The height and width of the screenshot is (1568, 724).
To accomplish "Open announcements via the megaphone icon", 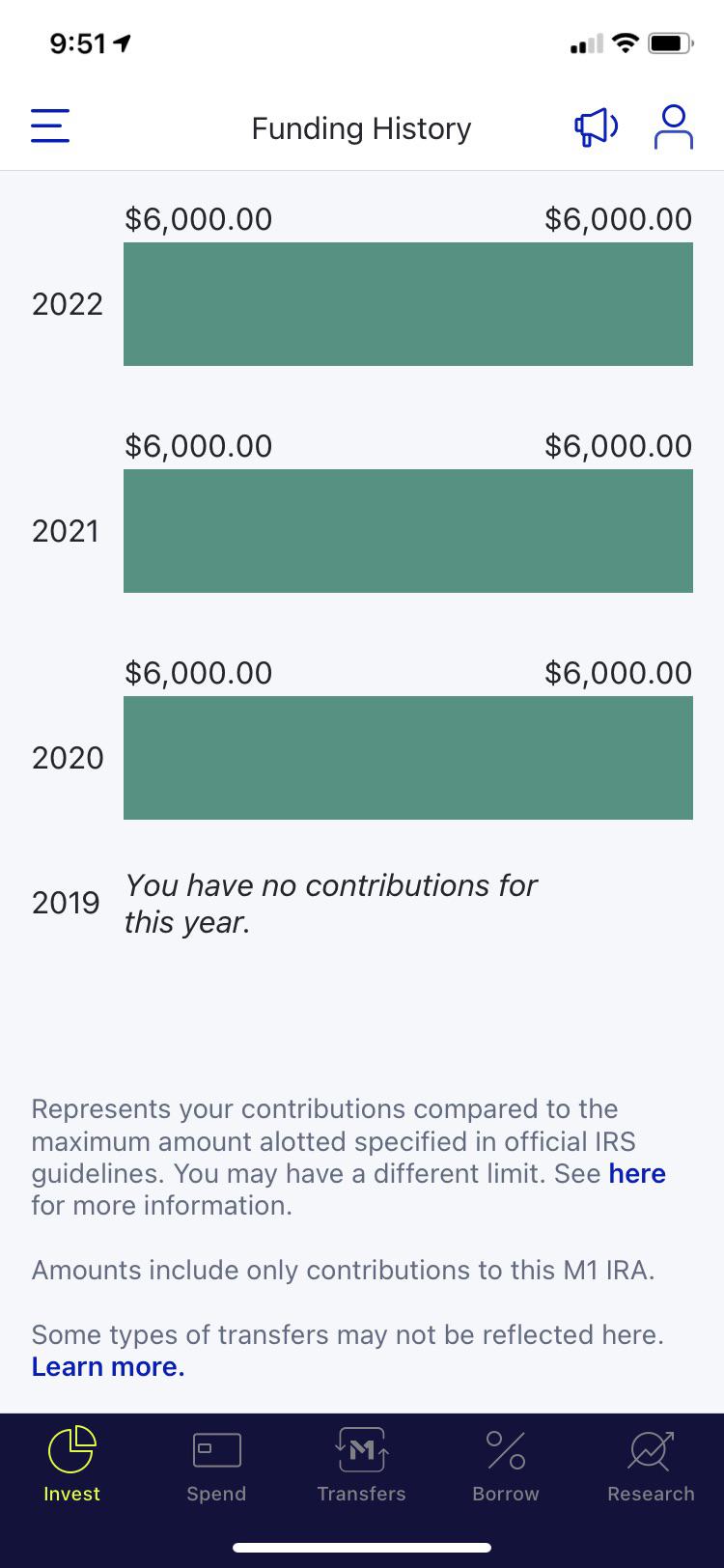I will coord(595,127).
